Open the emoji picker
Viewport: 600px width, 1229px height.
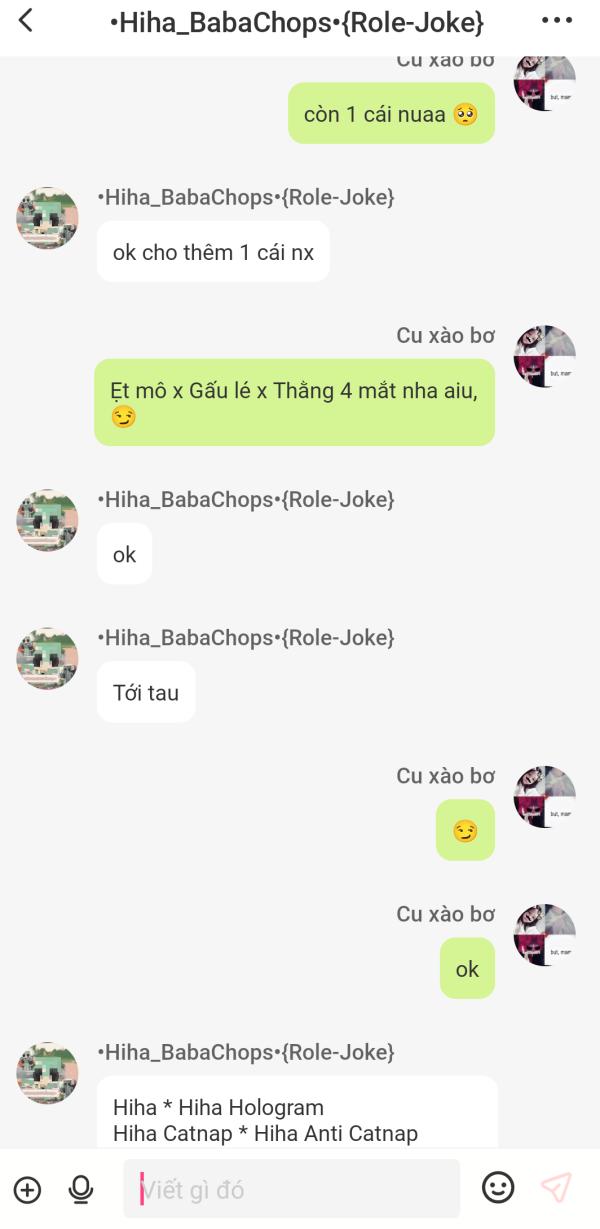coord(498,1188)
